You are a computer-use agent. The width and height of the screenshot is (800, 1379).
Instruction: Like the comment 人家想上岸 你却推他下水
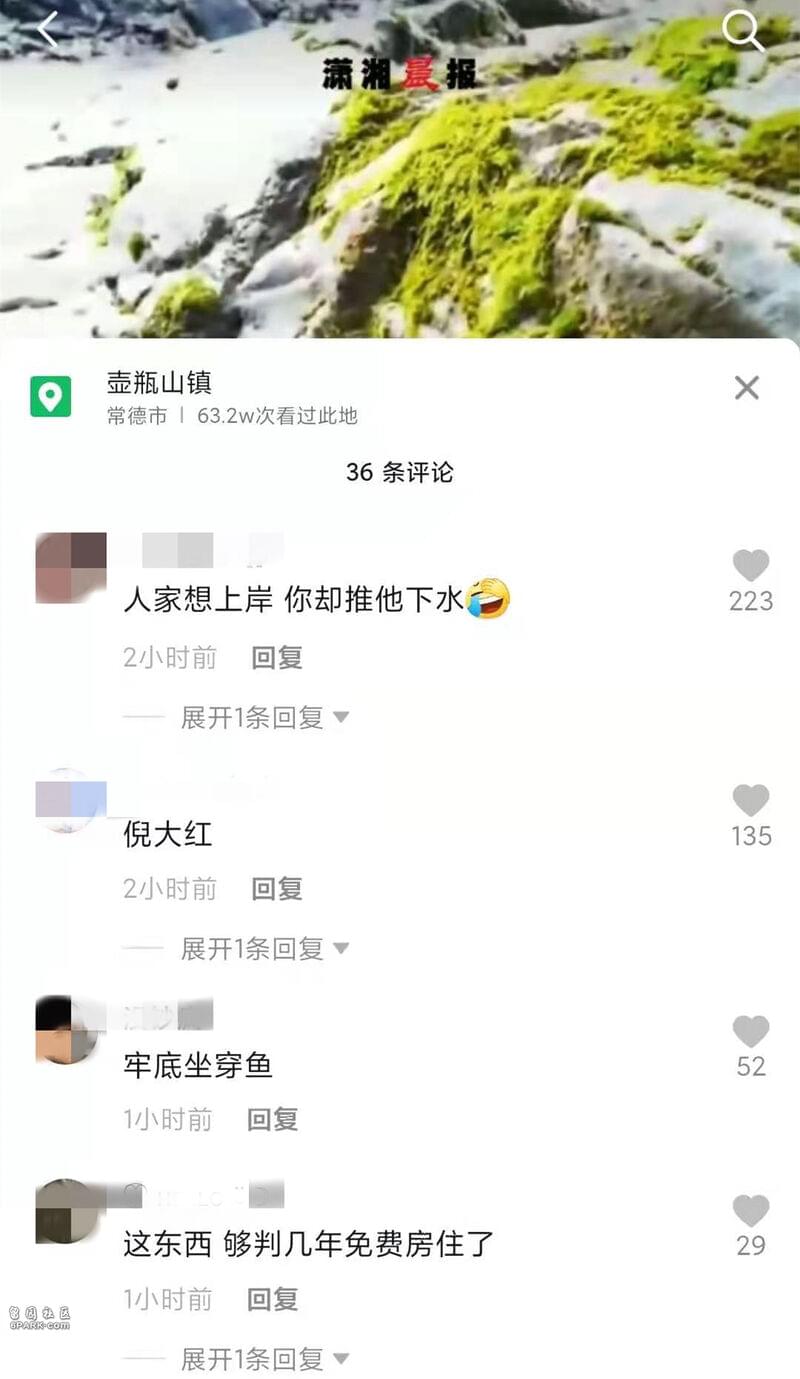coord(750,566)
